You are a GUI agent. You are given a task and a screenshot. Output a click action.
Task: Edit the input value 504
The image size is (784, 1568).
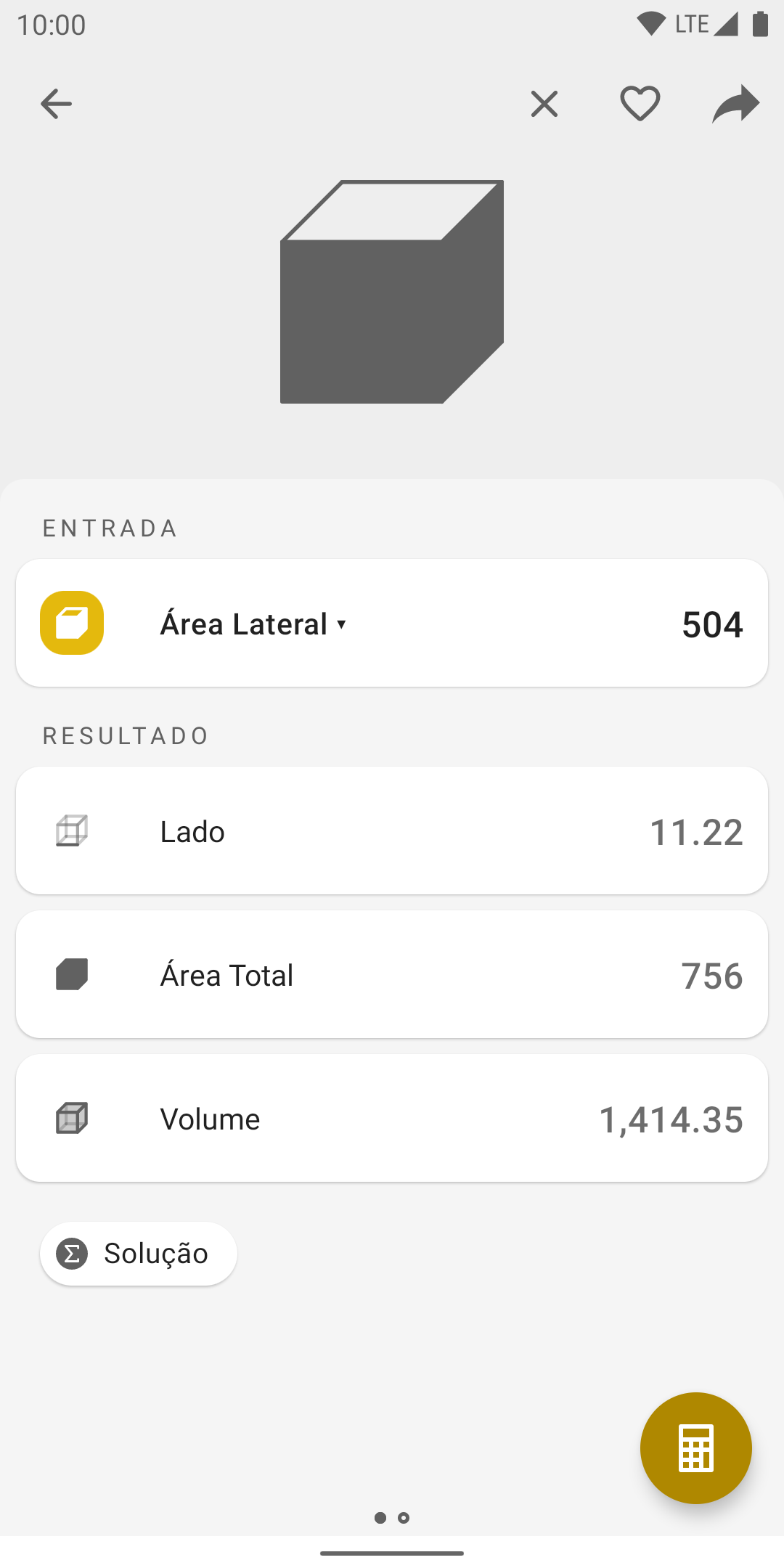(712, 624)
